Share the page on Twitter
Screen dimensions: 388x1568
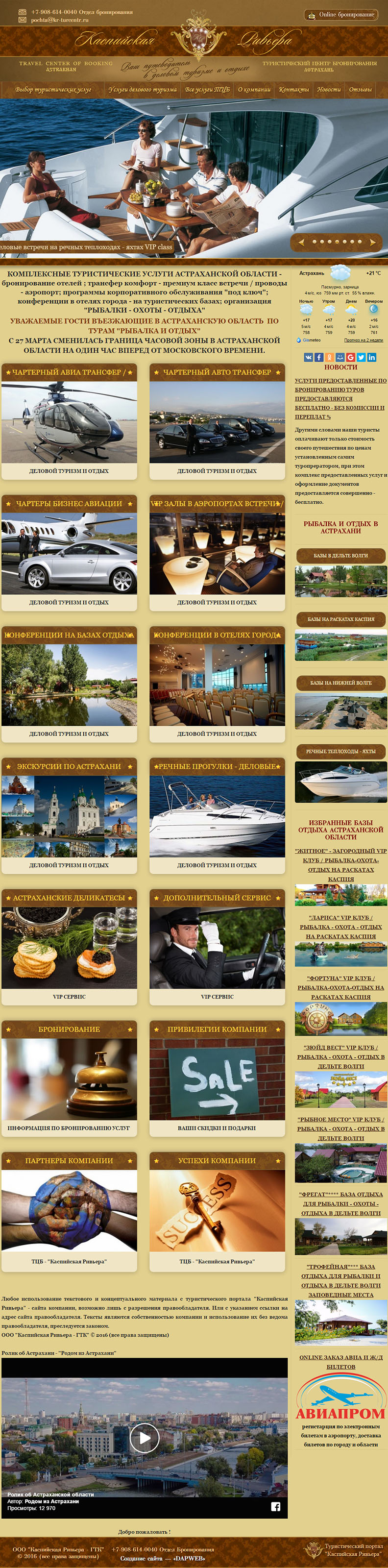(361, 357)
